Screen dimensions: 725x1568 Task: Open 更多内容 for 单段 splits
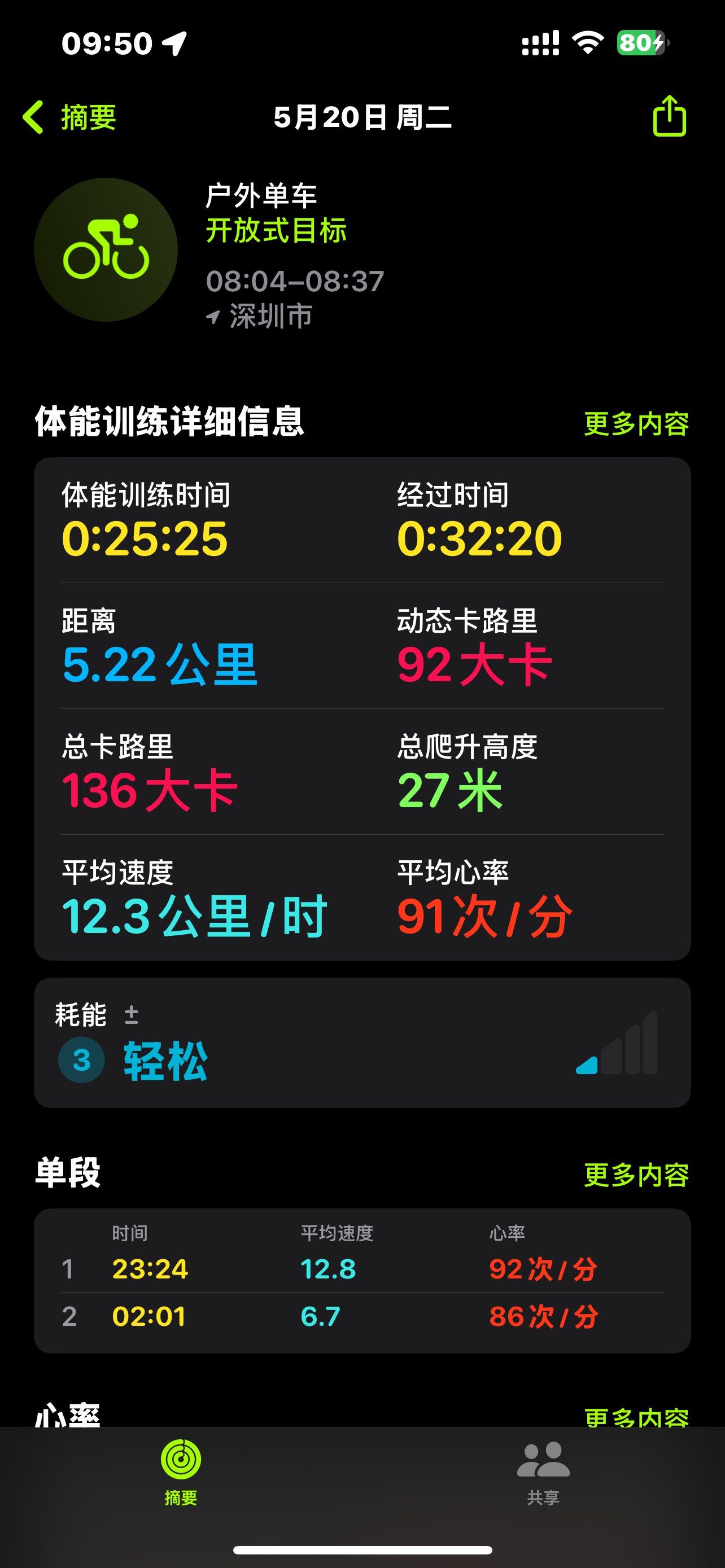pos(636,1175)
